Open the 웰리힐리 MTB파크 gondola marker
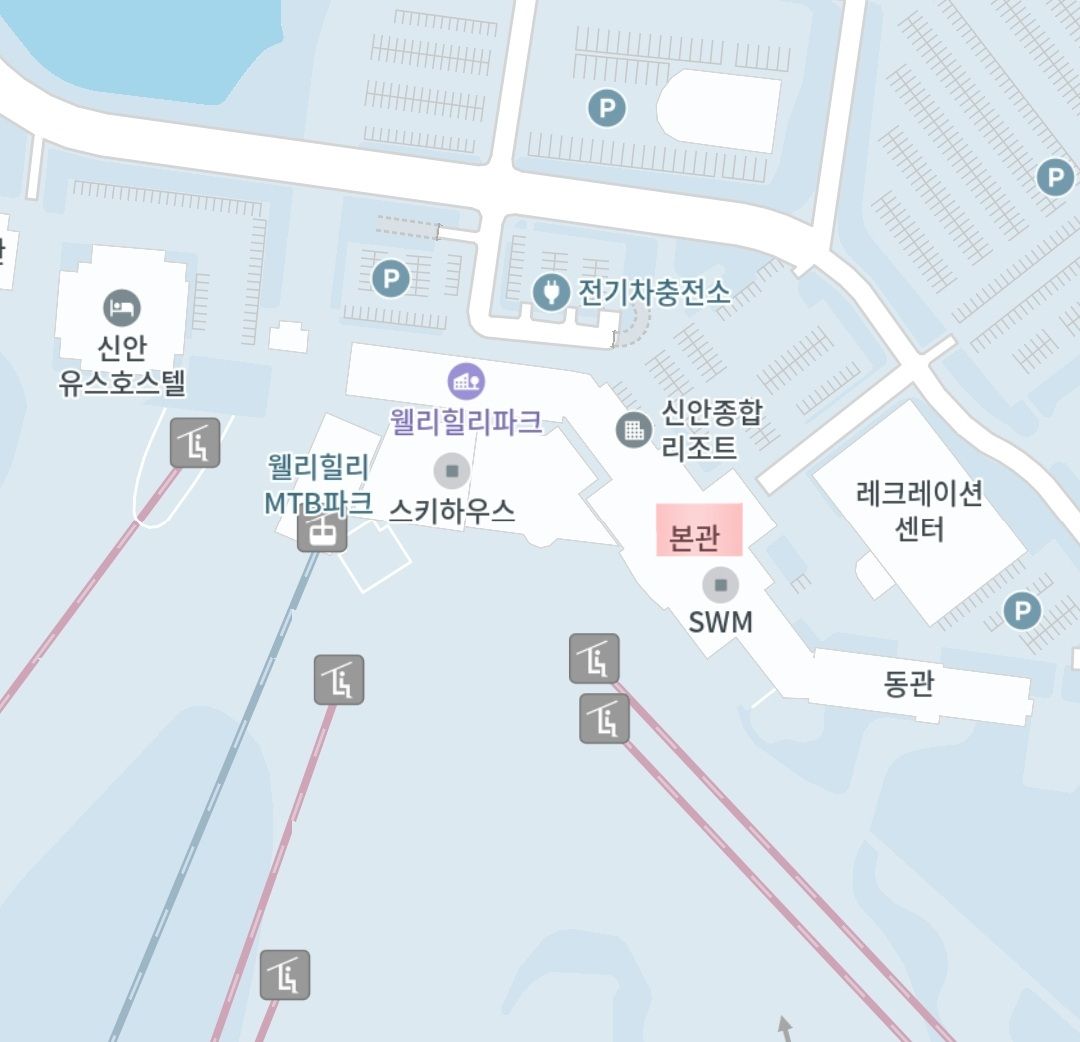Image resolution: width=1080 pixels, height=1042 pixels. point(322,532)
